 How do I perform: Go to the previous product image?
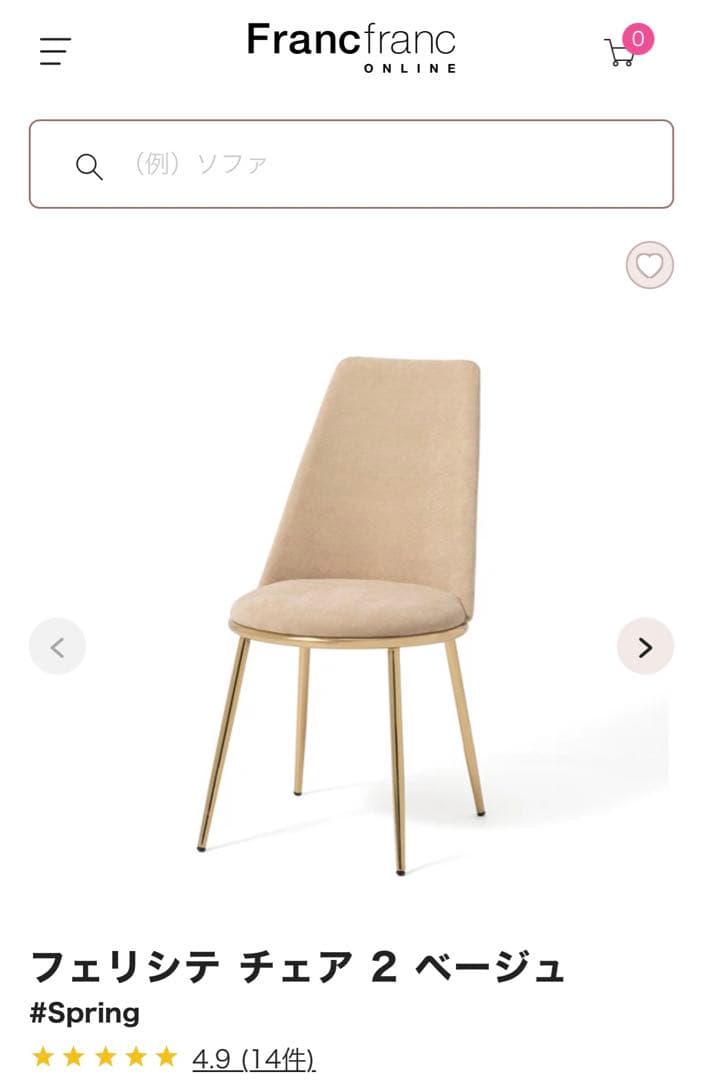57,647
